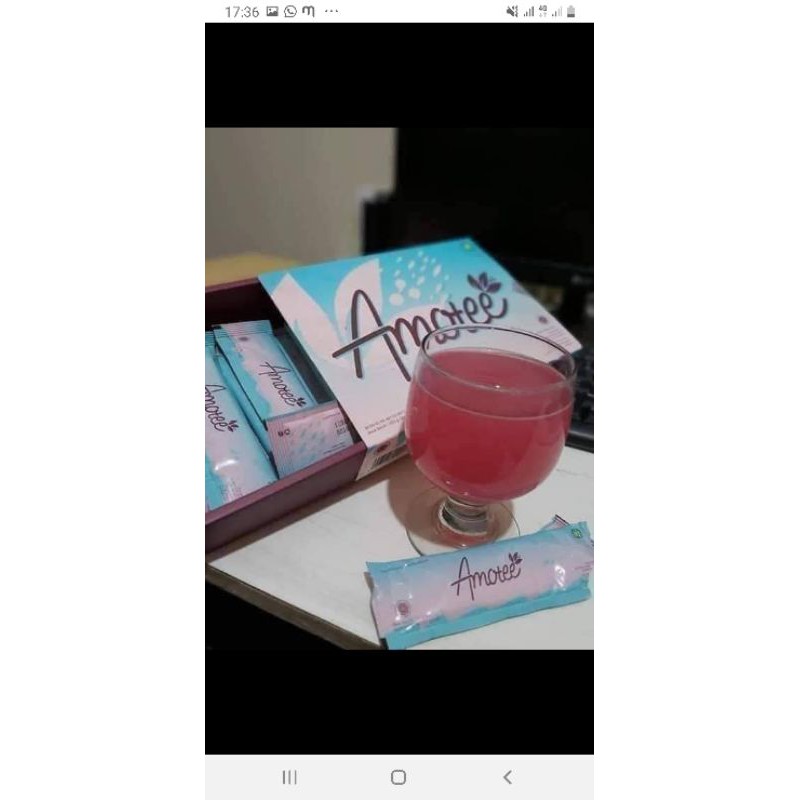Return to the home screen
The height and width of the screenshot is (800, 800).
pos(398,777)
